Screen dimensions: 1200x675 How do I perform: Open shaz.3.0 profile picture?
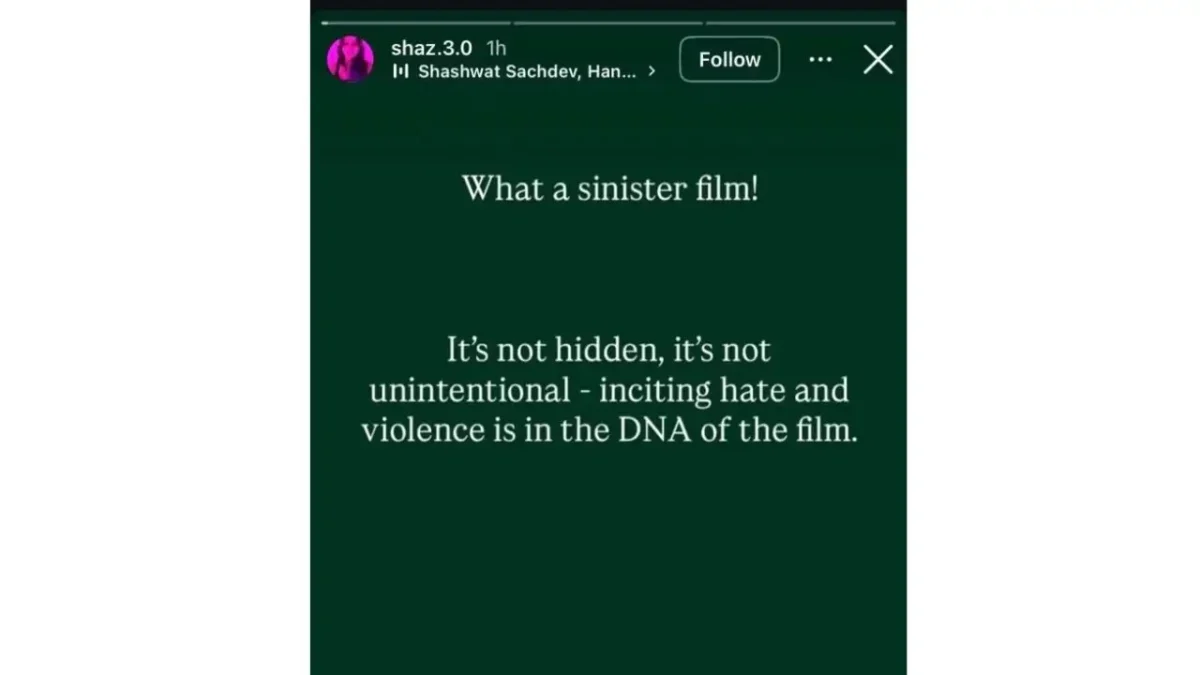pos(350,59)
